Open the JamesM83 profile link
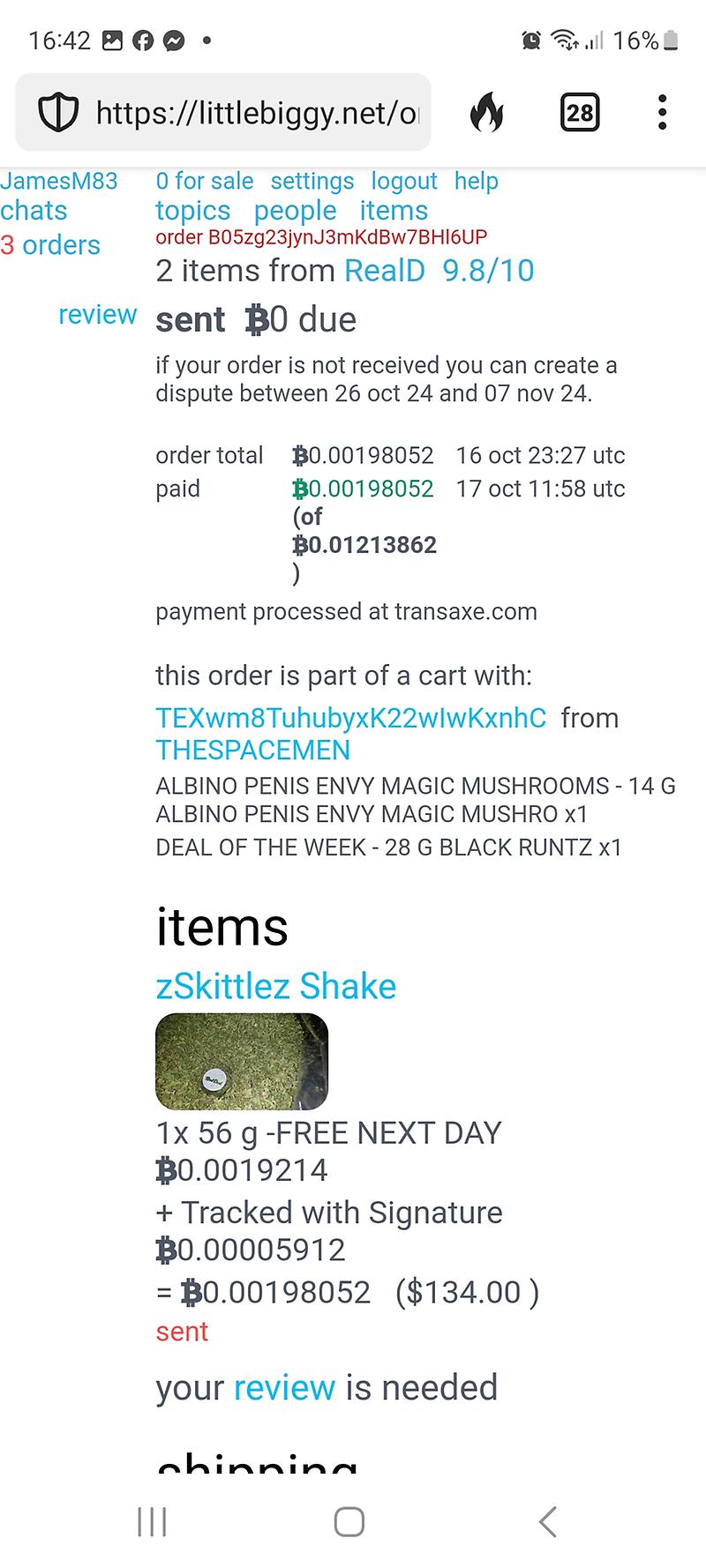Image resolution: width=706 pixels, height=1568 pixels. coord(59,181)
